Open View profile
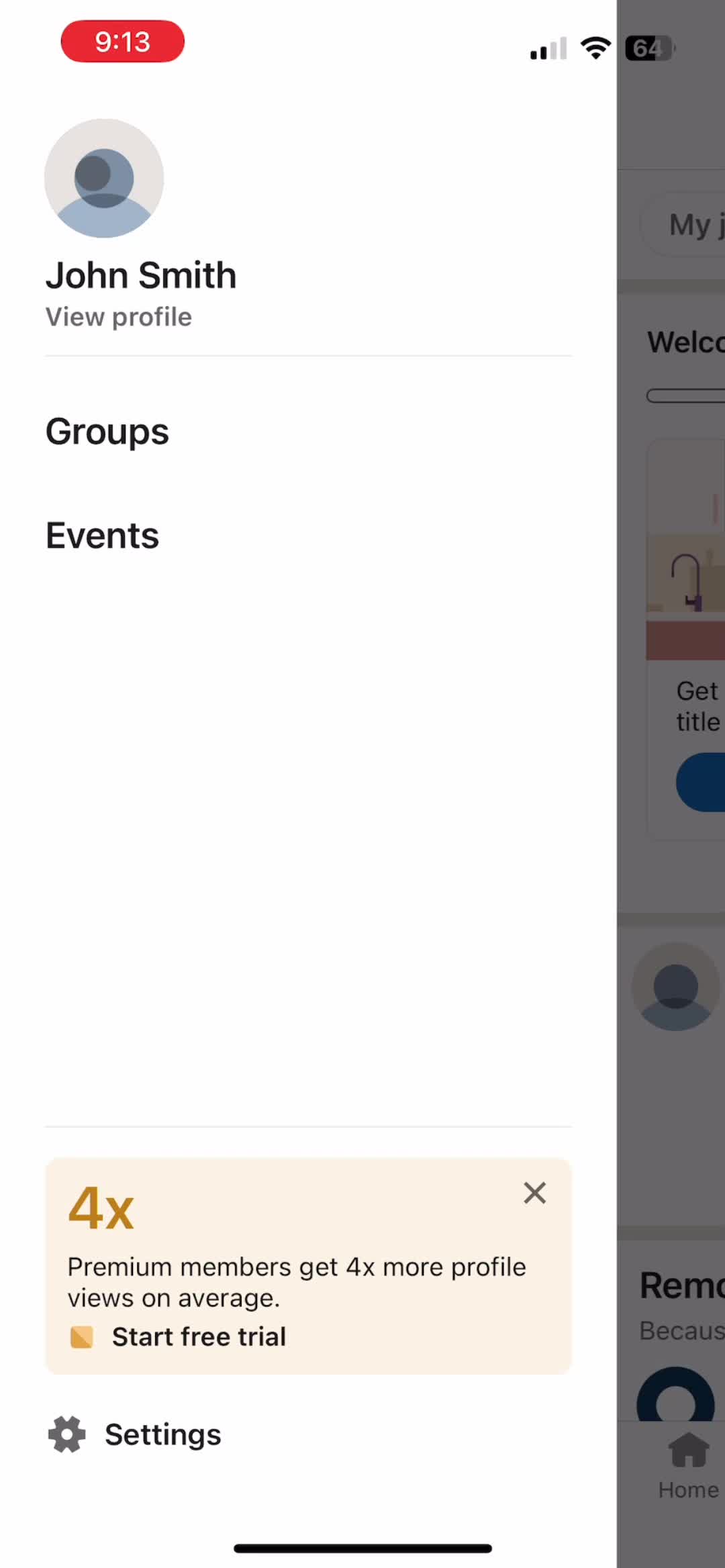Image resolution: width=725 pixels, height=1568 pixels. pyautogui.click(x=118, y=316)
